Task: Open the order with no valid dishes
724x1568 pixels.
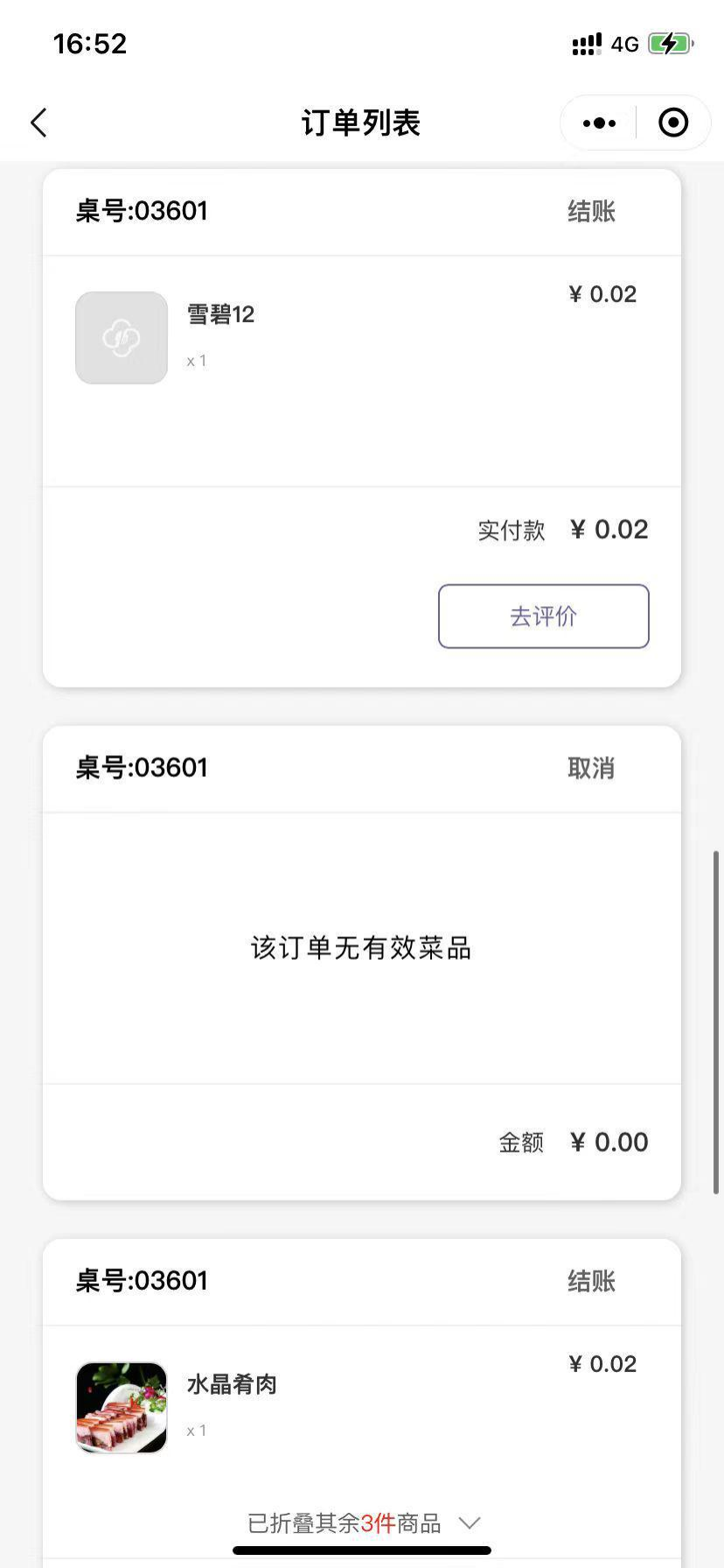Action: [x=361, y=948]
